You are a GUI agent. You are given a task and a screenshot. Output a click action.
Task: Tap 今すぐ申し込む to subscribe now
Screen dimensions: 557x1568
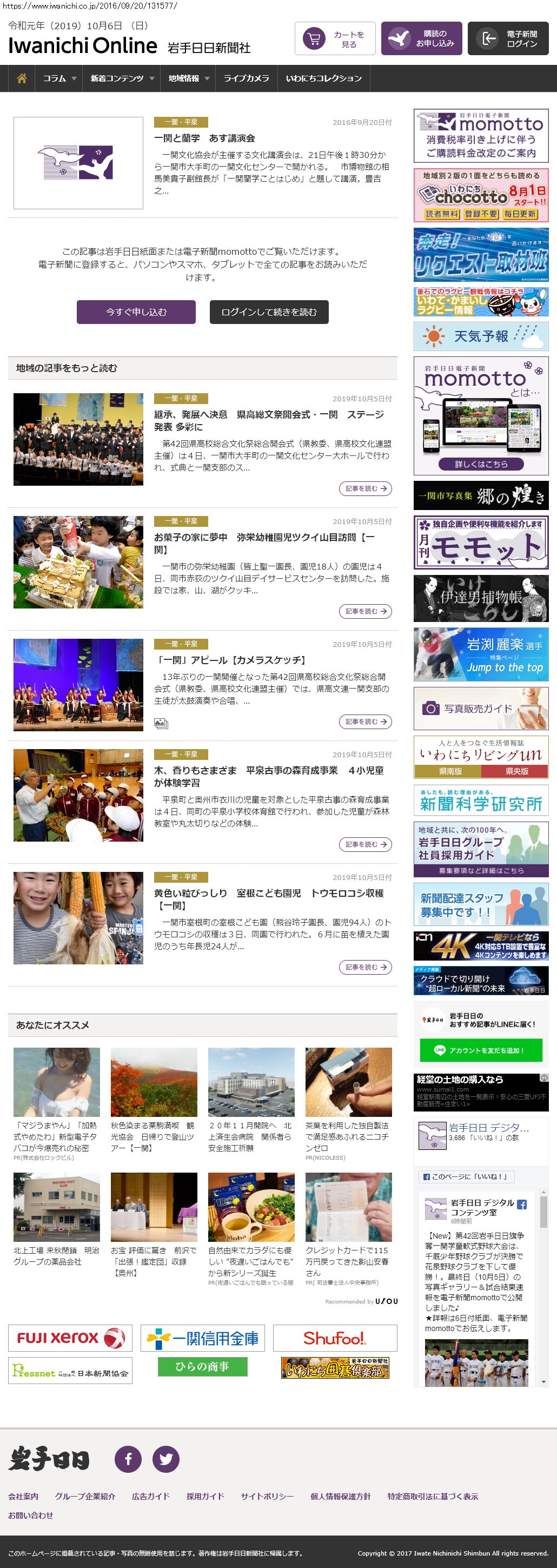coord(136,312)
